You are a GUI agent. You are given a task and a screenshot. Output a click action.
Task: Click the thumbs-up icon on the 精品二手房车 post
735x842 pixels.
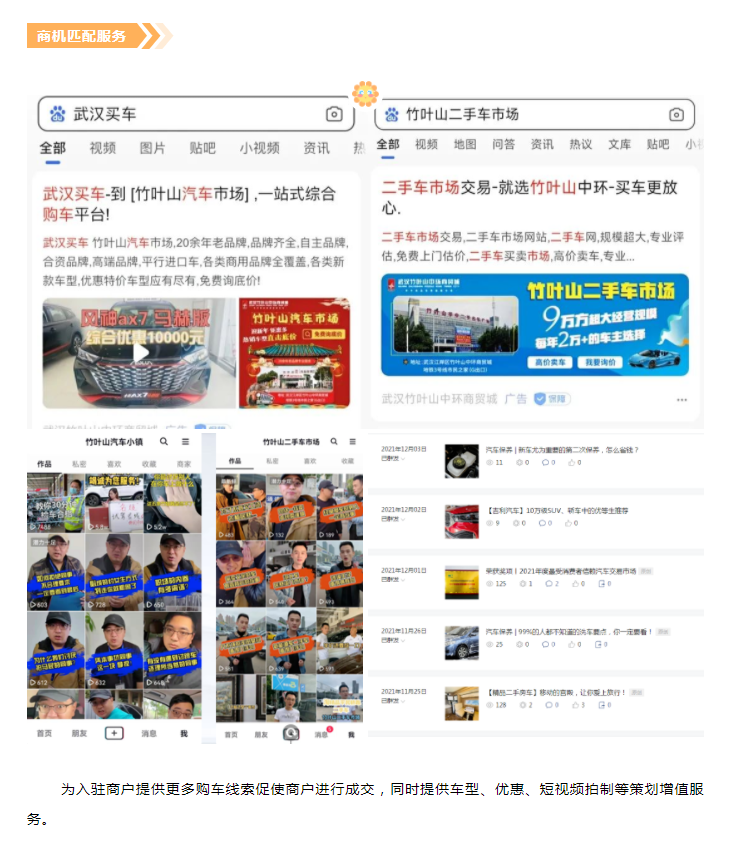point(578,704)
